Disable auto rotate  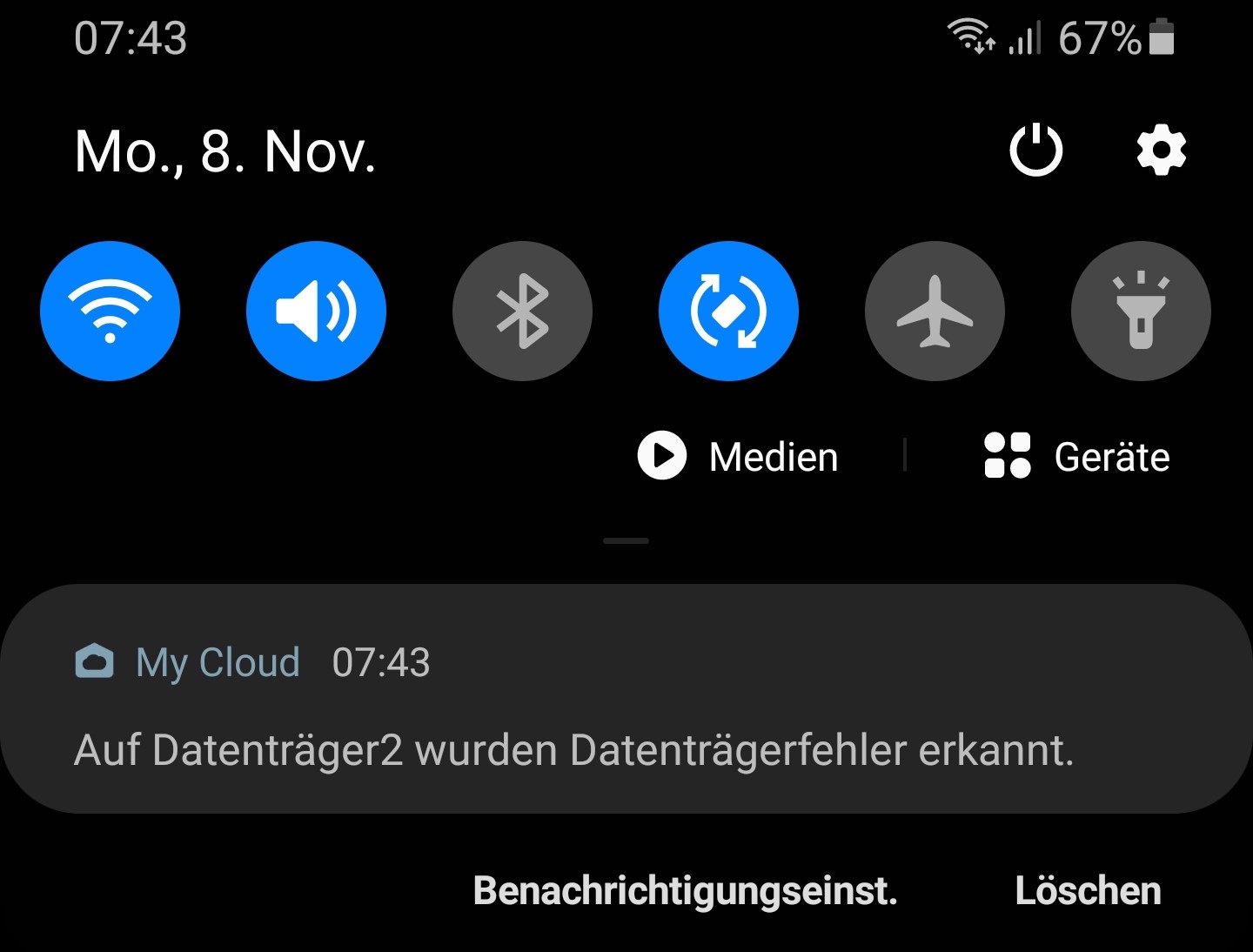click(x=728, y=311)
